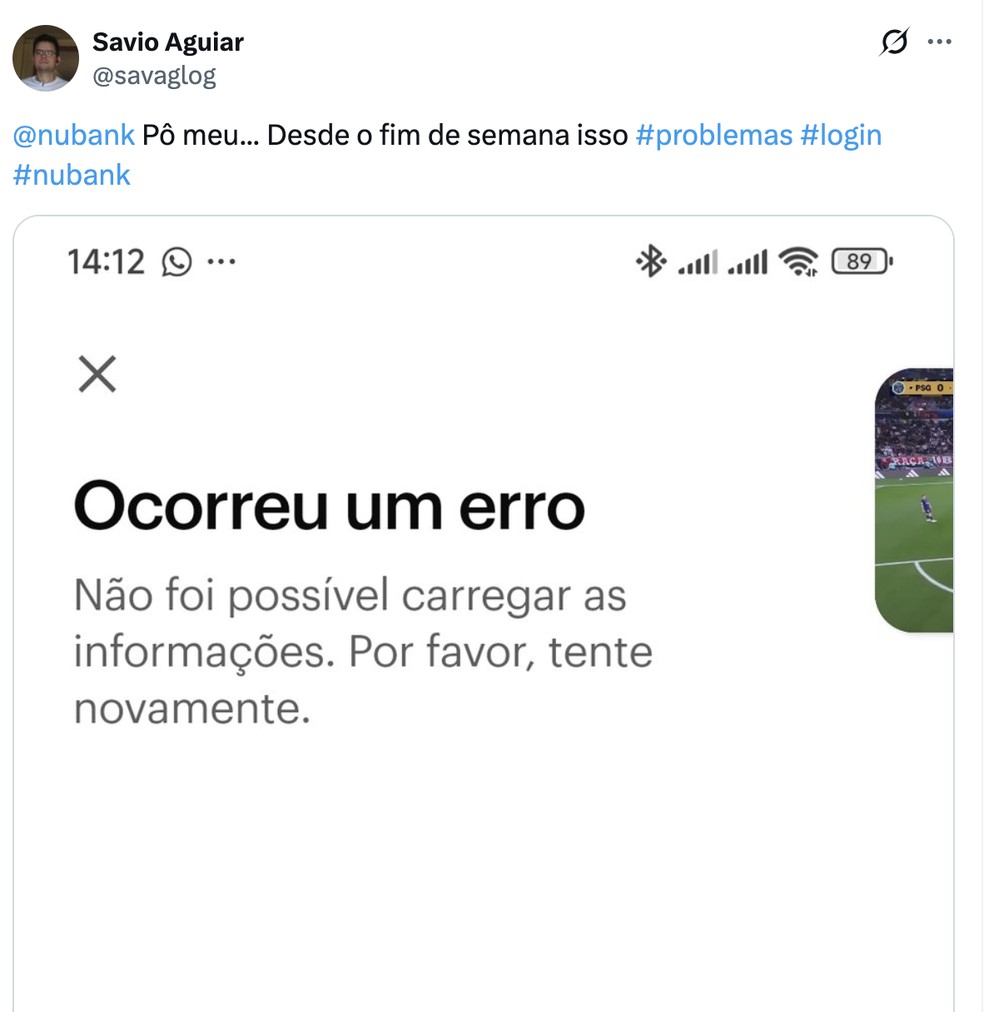Click the Ocorreu um erro heading

click(328, 506)
